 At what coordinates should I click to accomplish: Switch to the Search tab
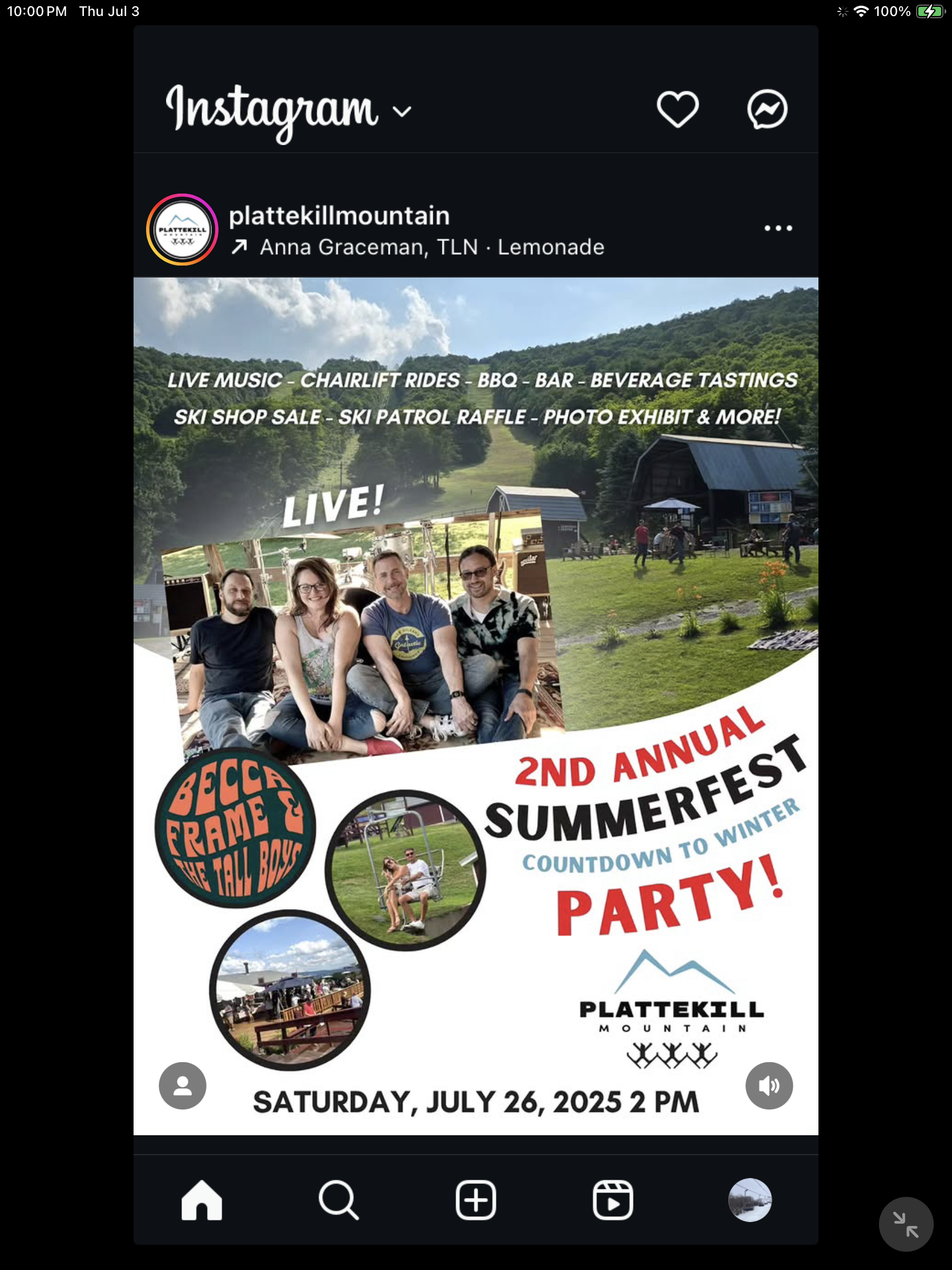tap(338, 1200)
